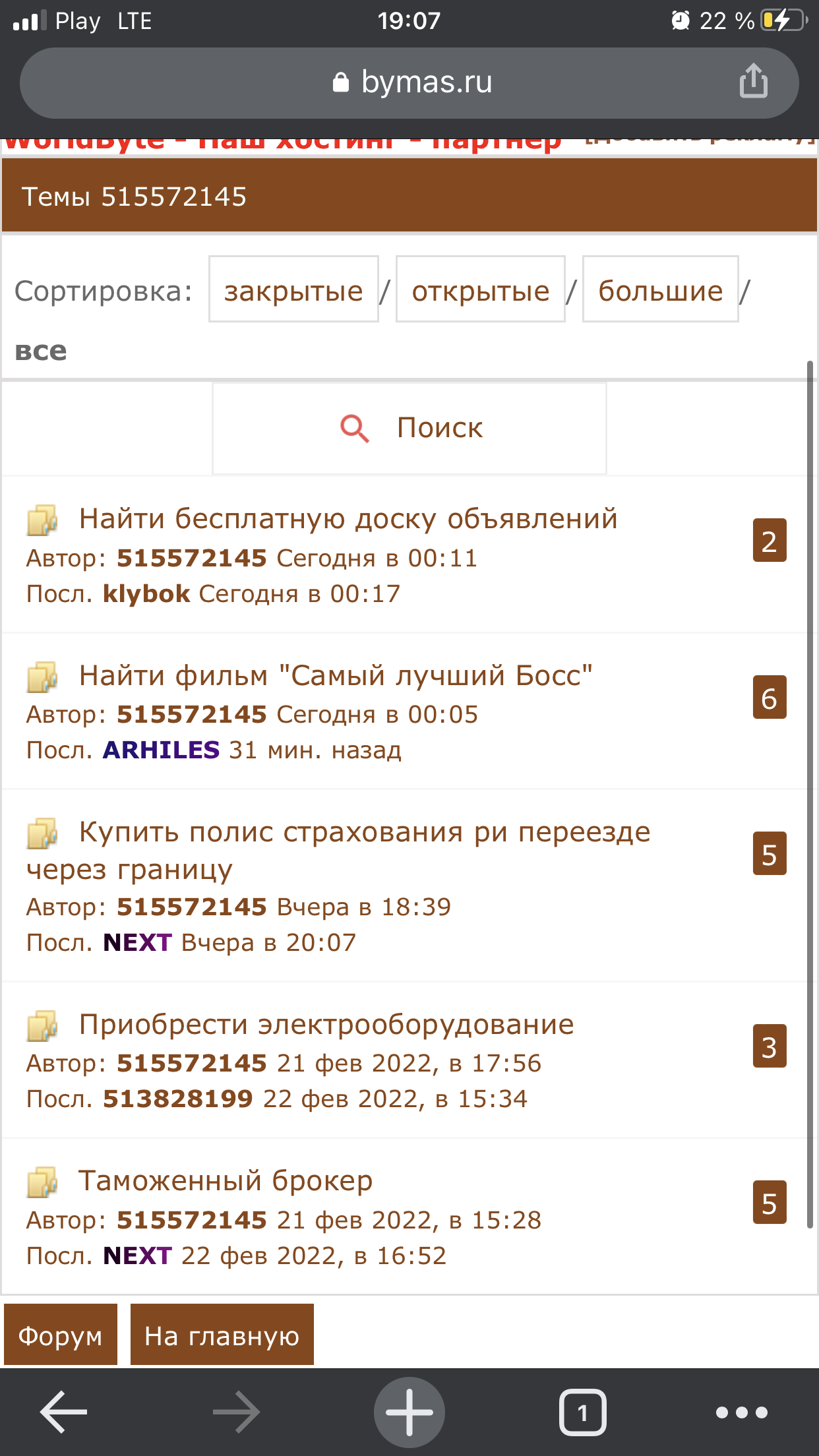Image resolution: width=819 pixels, height=1456 pixels.
Task: Open topic Таможенный брокер
Action: (x=226, y=1181)
